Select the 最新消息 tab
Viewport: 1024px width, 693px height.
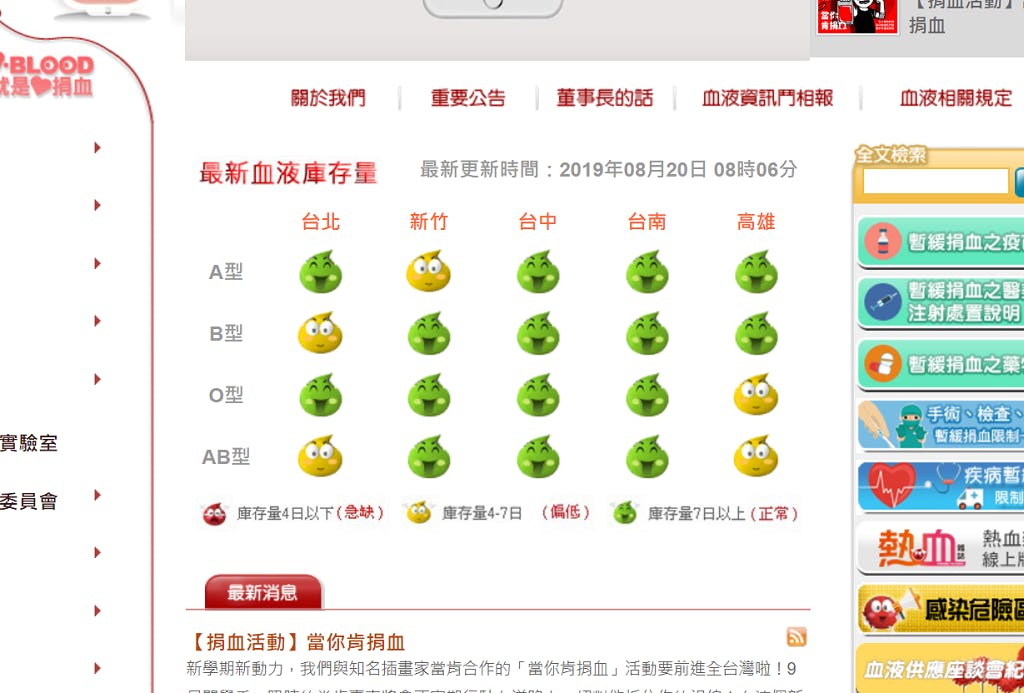coord(263,592)
